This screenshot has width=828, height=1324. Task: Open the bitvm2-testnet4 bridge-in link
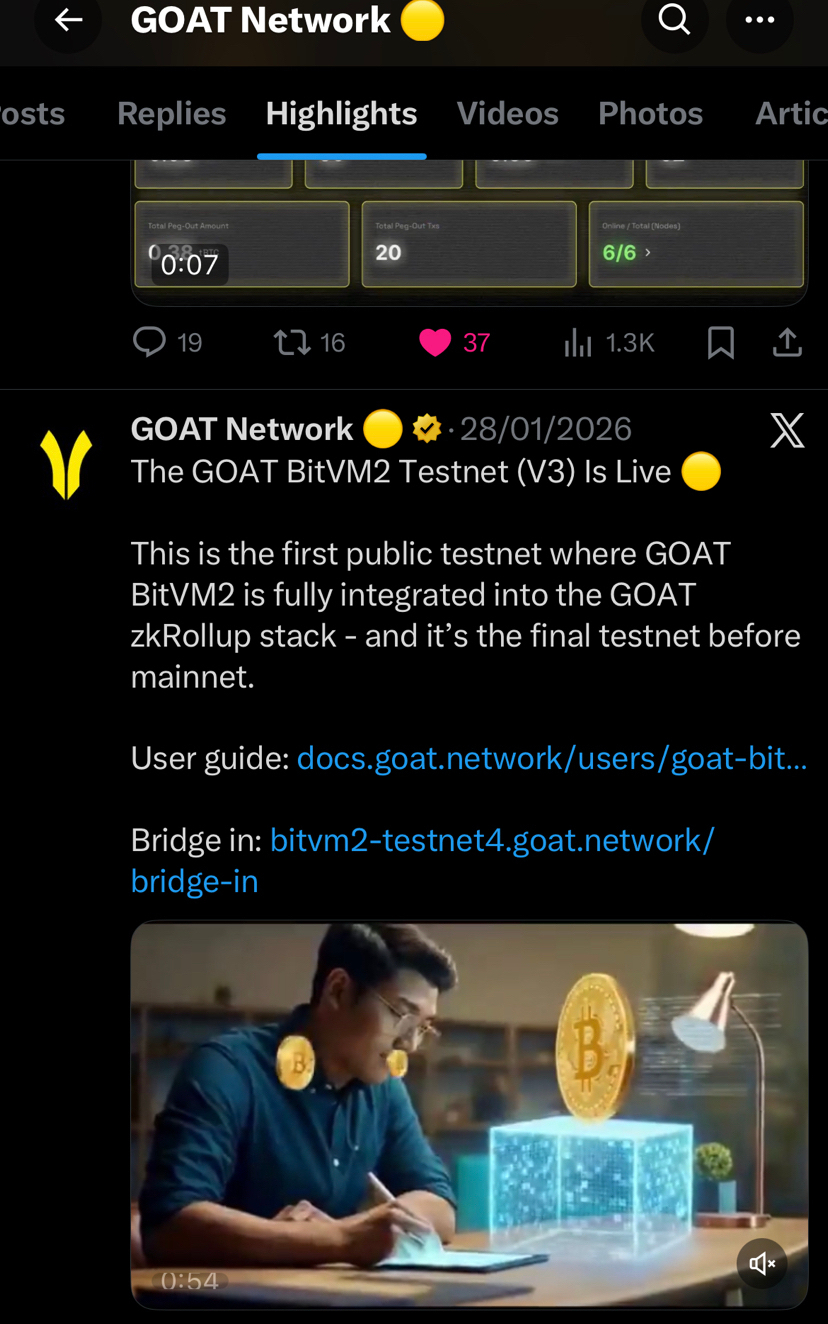(492, 840)
